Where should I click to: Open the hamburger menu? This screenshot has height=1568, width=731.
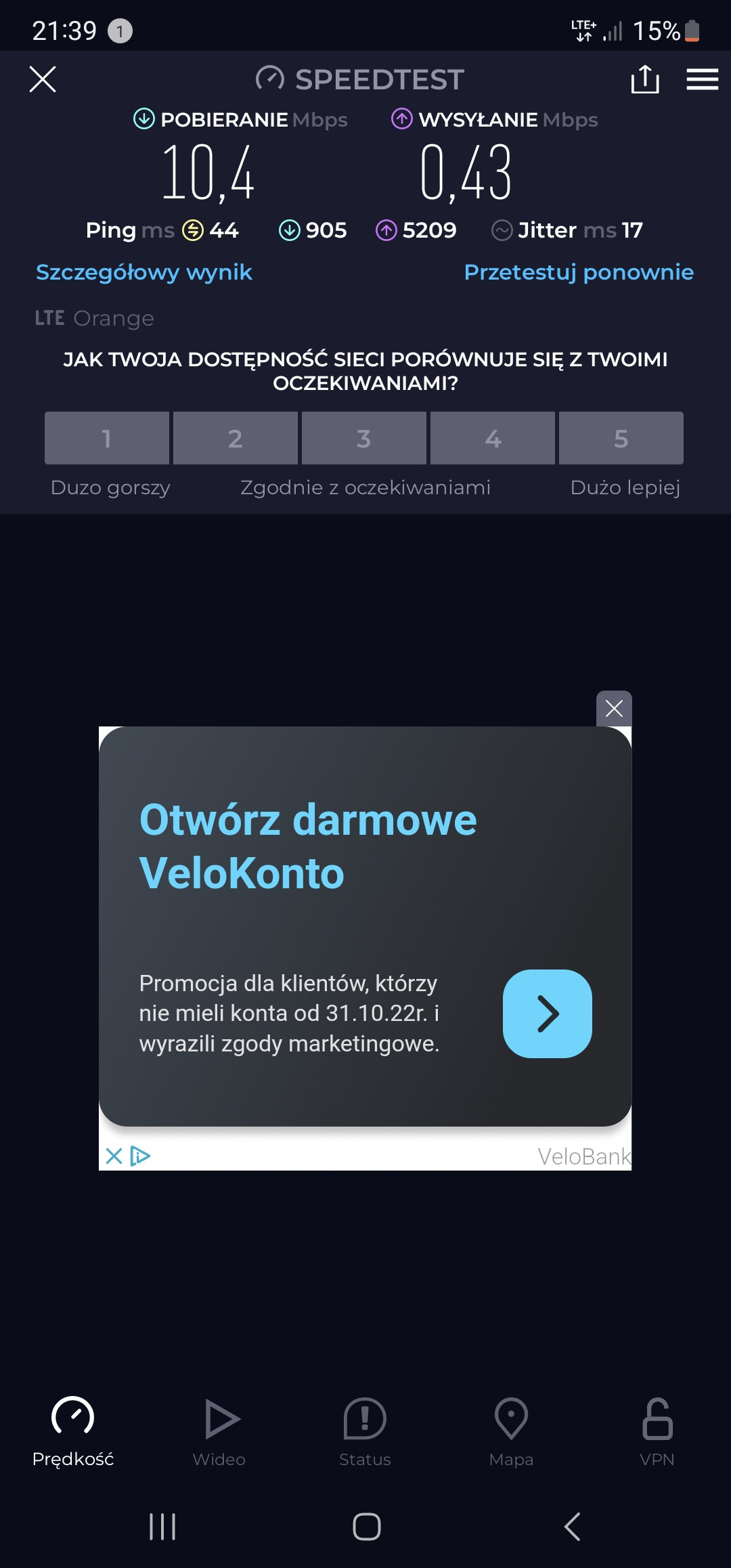pyautogui.click(x=702, y=79)
